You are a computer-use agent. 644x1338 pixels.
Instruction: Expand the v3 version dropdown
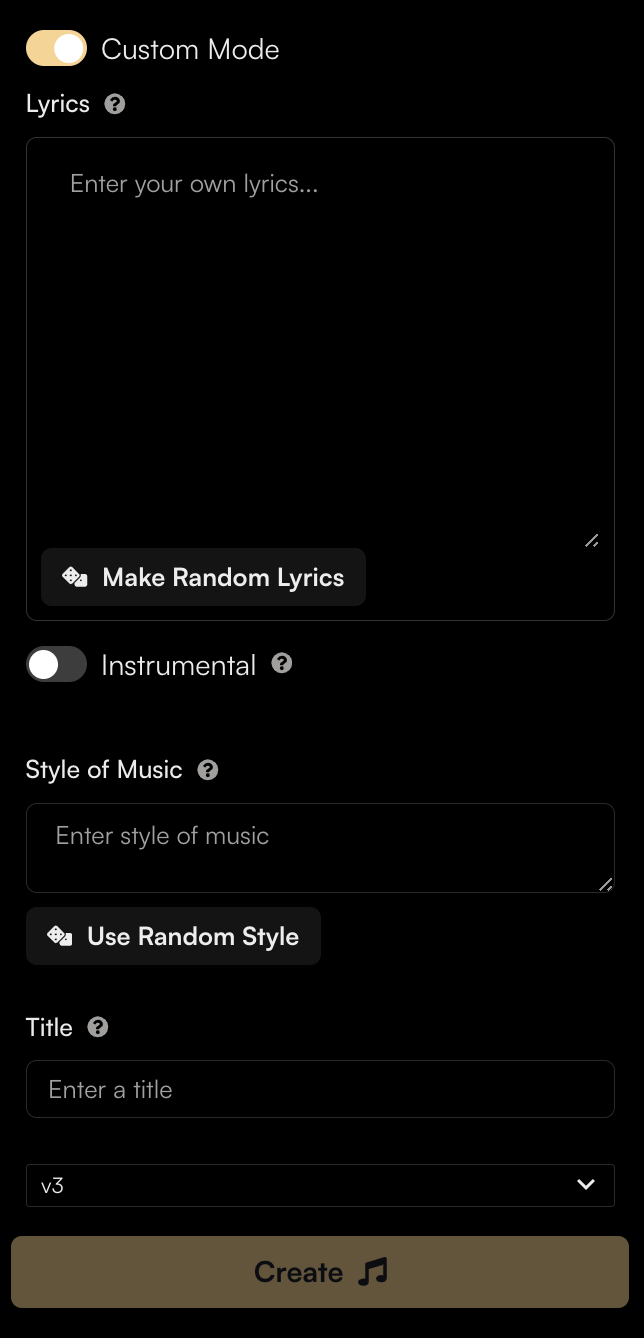320,1185
